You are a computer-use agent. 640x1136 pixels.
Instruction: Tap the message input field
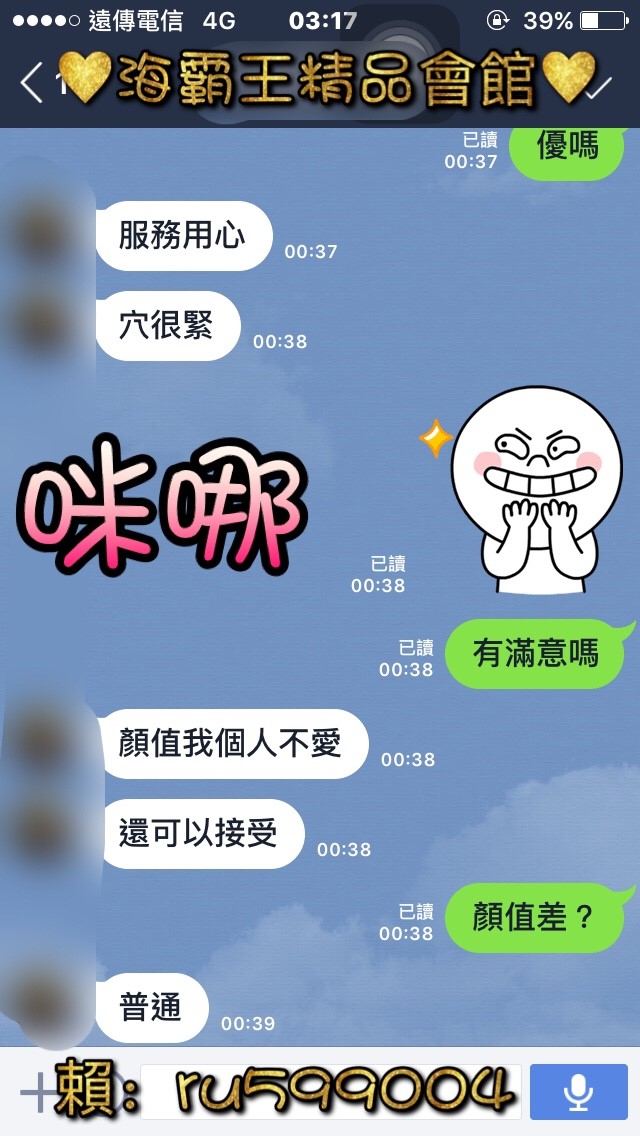(330, 1091)
